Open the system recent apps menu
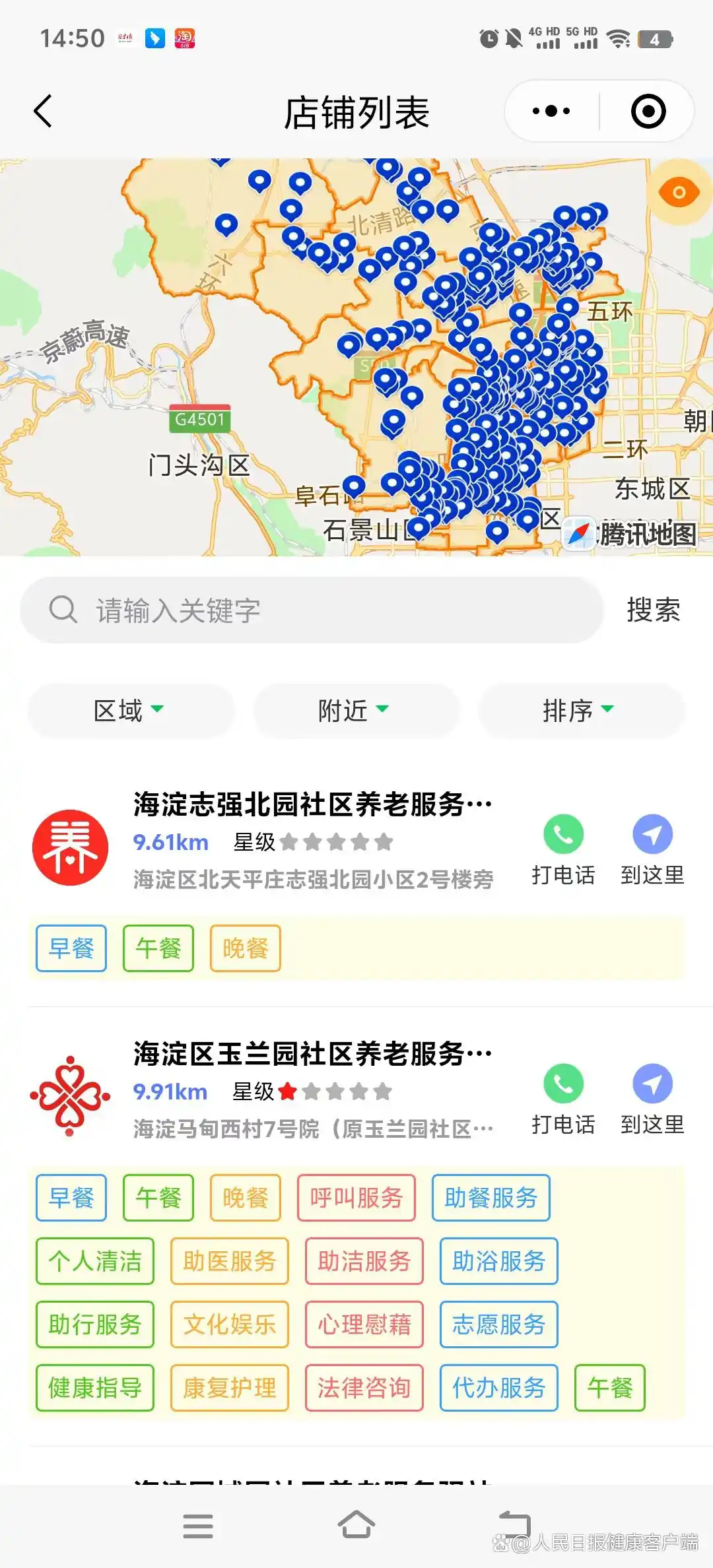The height and width of the screenshot is (1568, 713). pyautogui.click(x=198, y=1526)
